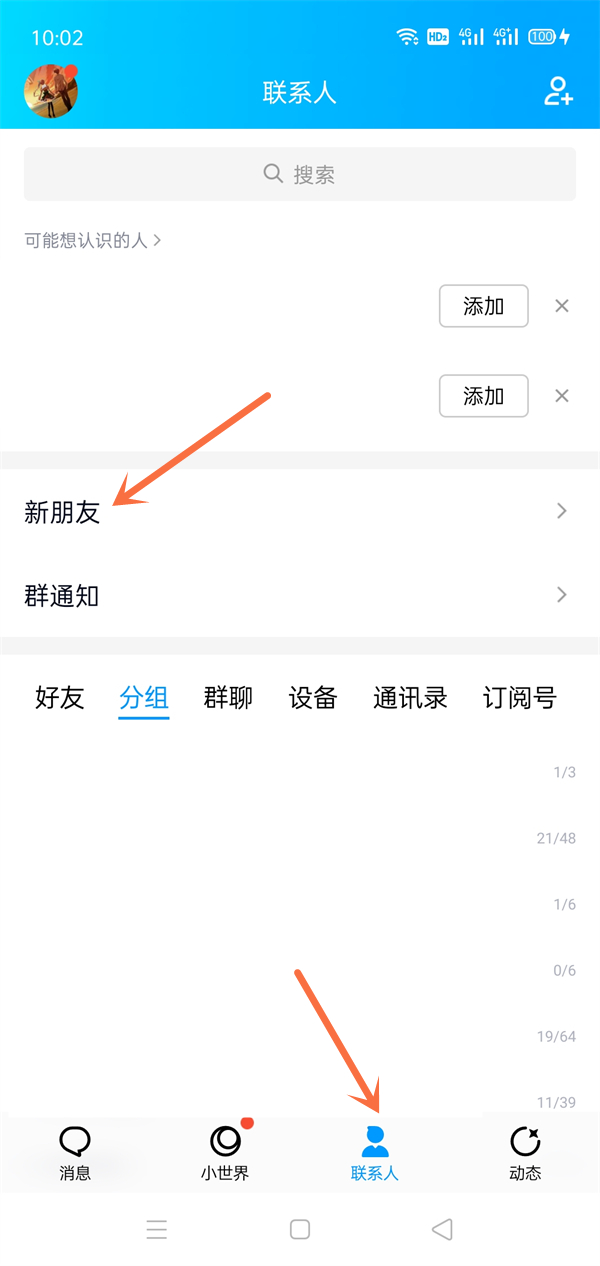Open 动态 in bottom navigation
Viewport: 600px width, 1266px height.
click(525, 1153)
